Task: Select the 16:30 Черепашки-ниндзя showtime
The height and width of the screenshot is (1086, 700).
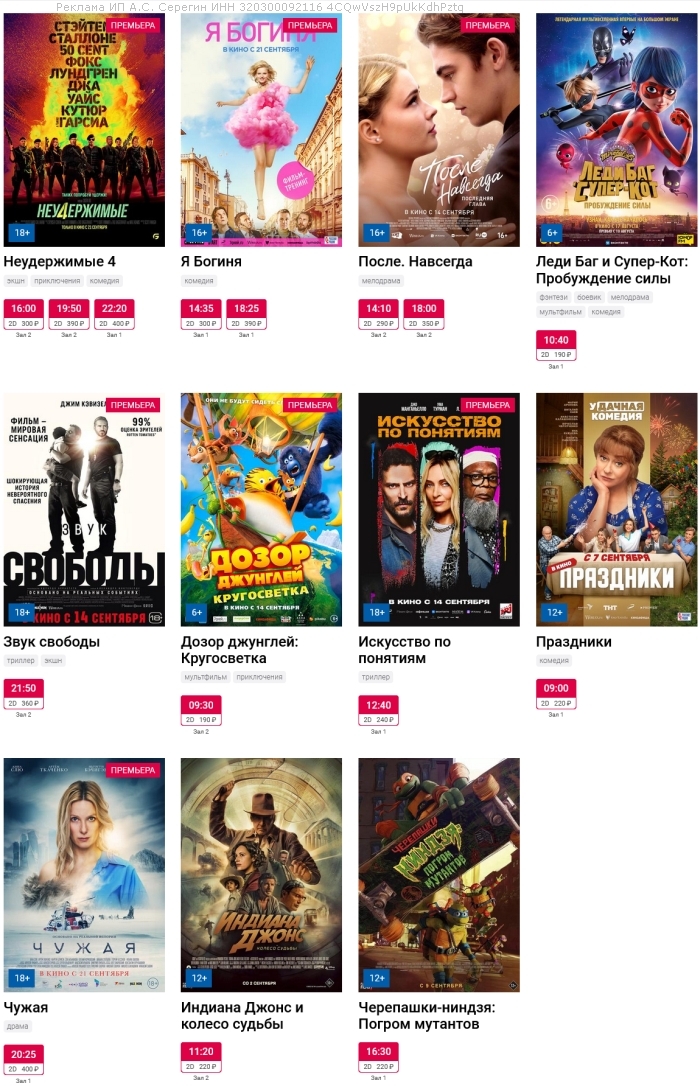Action: 378,1057
